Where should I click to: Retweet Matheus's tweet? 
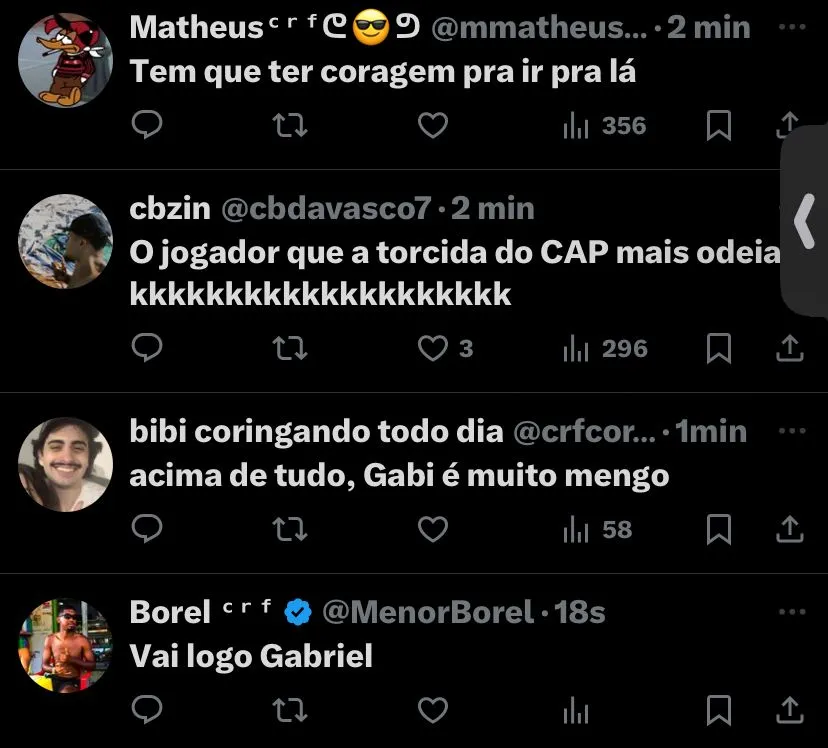[x=290, y=125]
